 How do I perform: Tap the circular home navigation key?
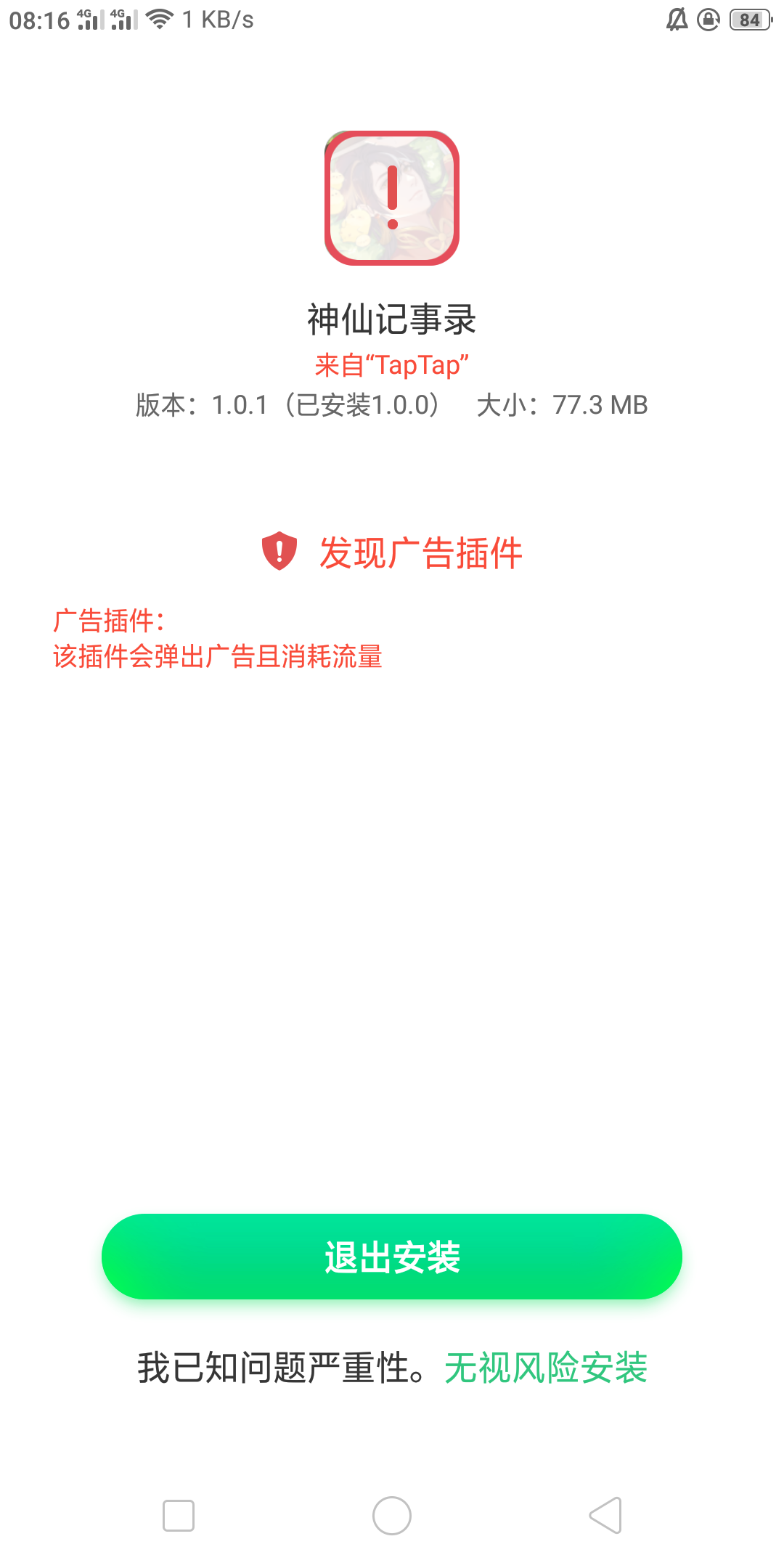(x=392, y=1516)
